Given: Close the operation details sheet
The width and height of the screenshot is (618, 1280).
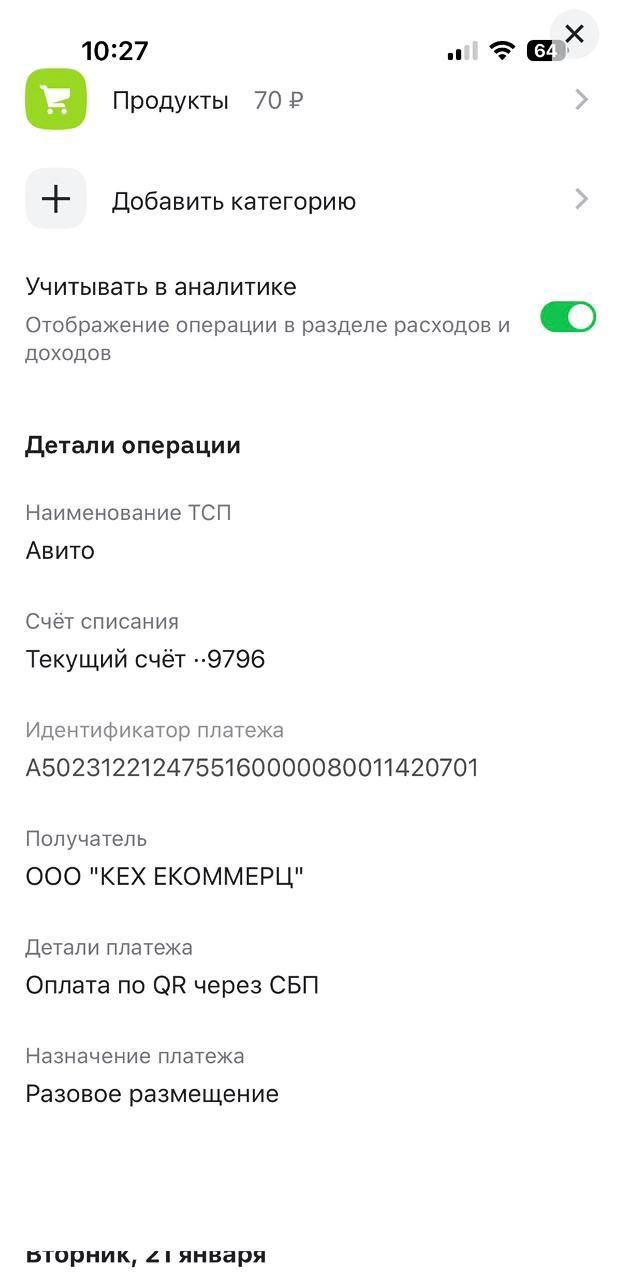Looking at the screenshot, I should pyautogui.click(x=574, y=34).
